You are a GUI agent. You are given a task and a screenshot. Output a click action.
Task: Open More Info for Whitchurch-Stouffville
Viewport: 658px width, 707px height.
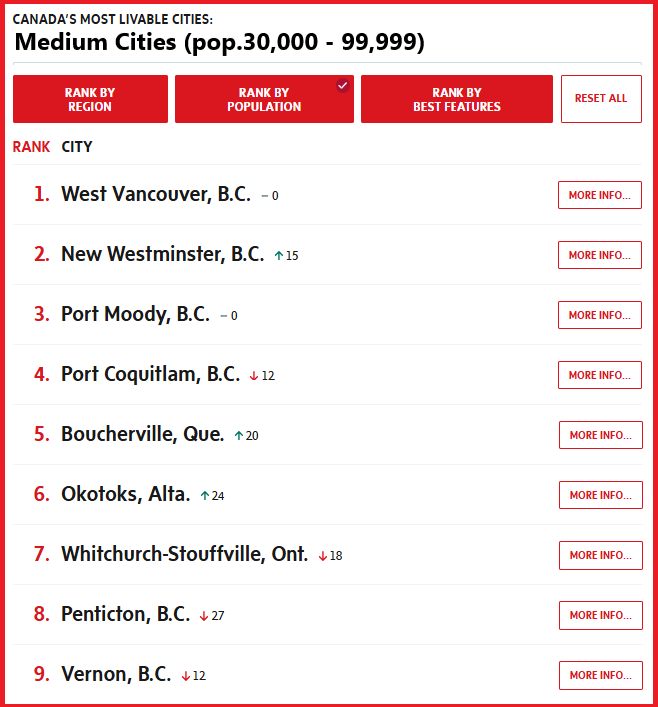[600, 555]
